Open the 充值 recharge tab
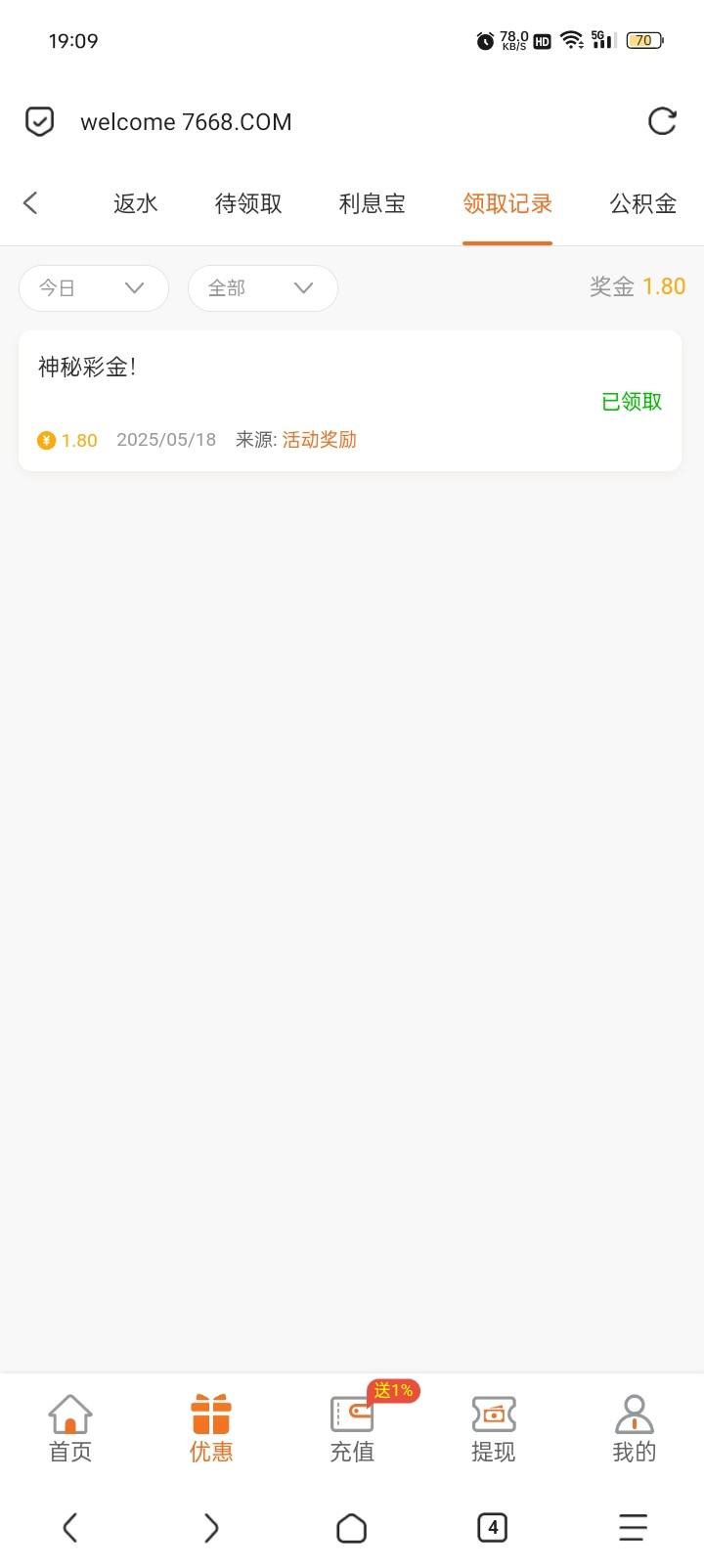This screenshot has height=1568, width=704. point(352,1428)
